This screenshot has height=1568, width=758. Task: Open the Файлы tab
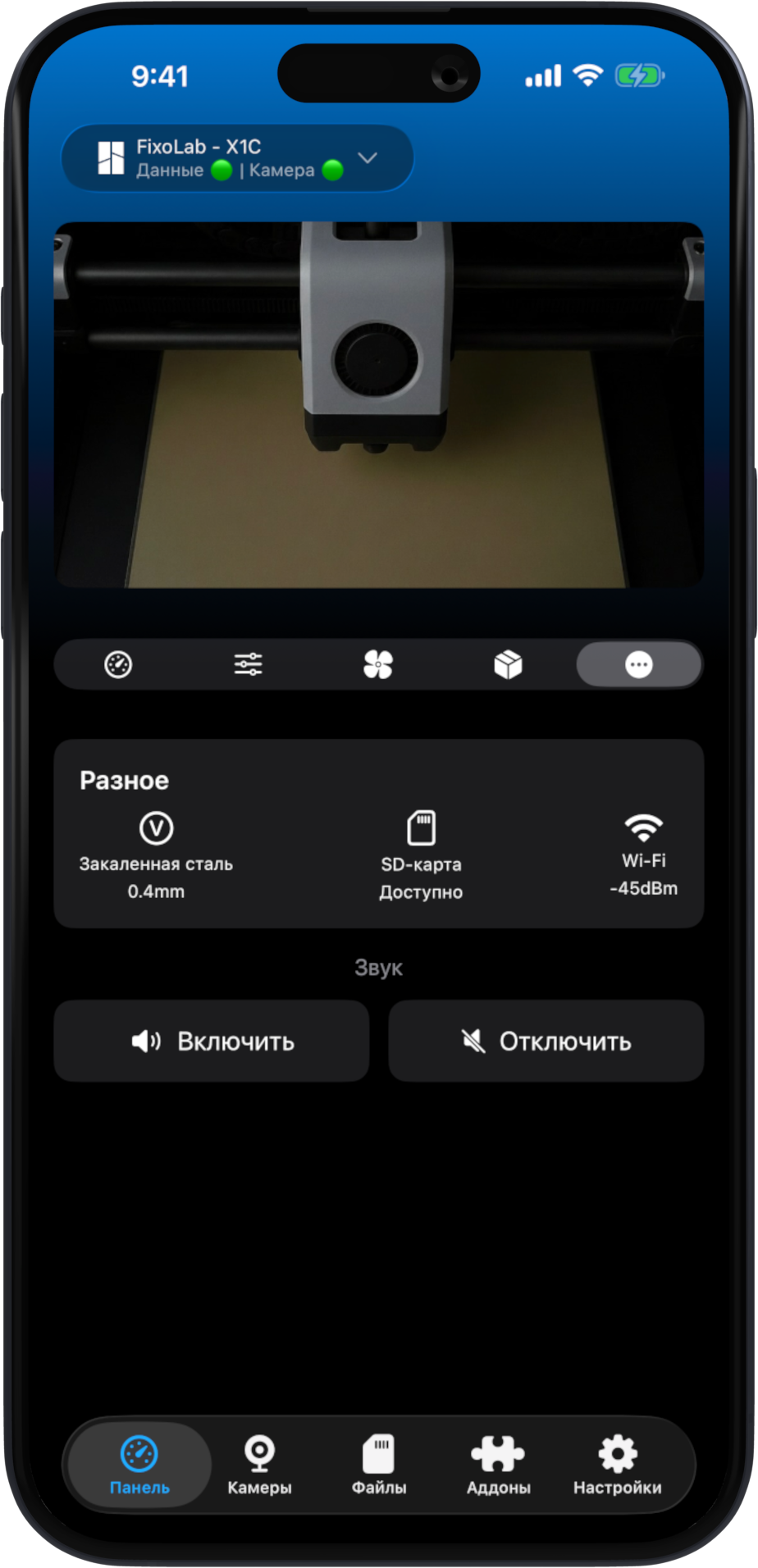coord(379,1465)
